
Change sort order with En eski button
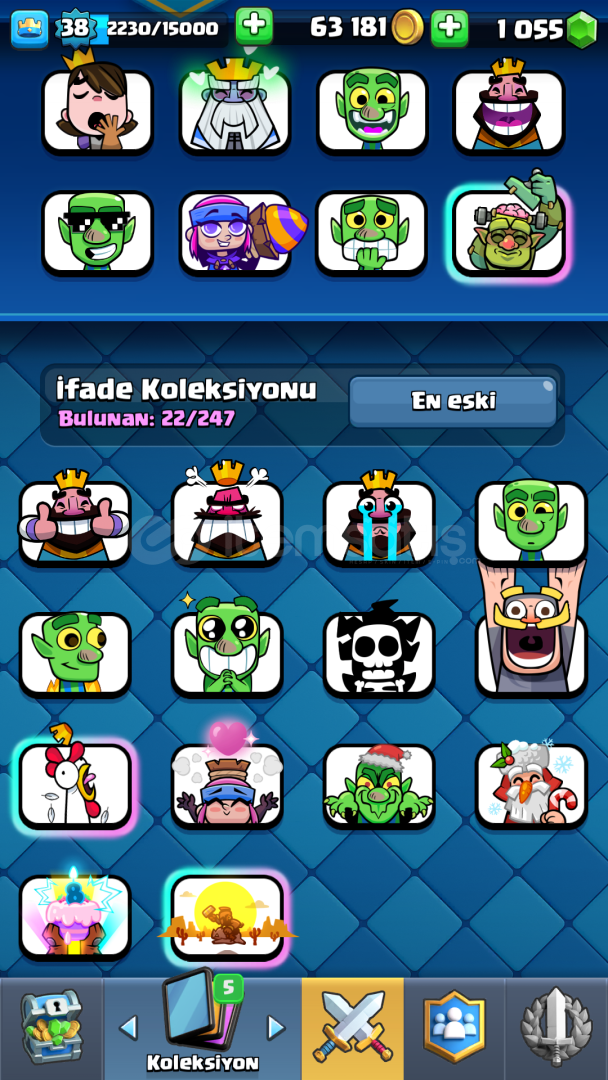pyautogui.click(x=453, y=402)
